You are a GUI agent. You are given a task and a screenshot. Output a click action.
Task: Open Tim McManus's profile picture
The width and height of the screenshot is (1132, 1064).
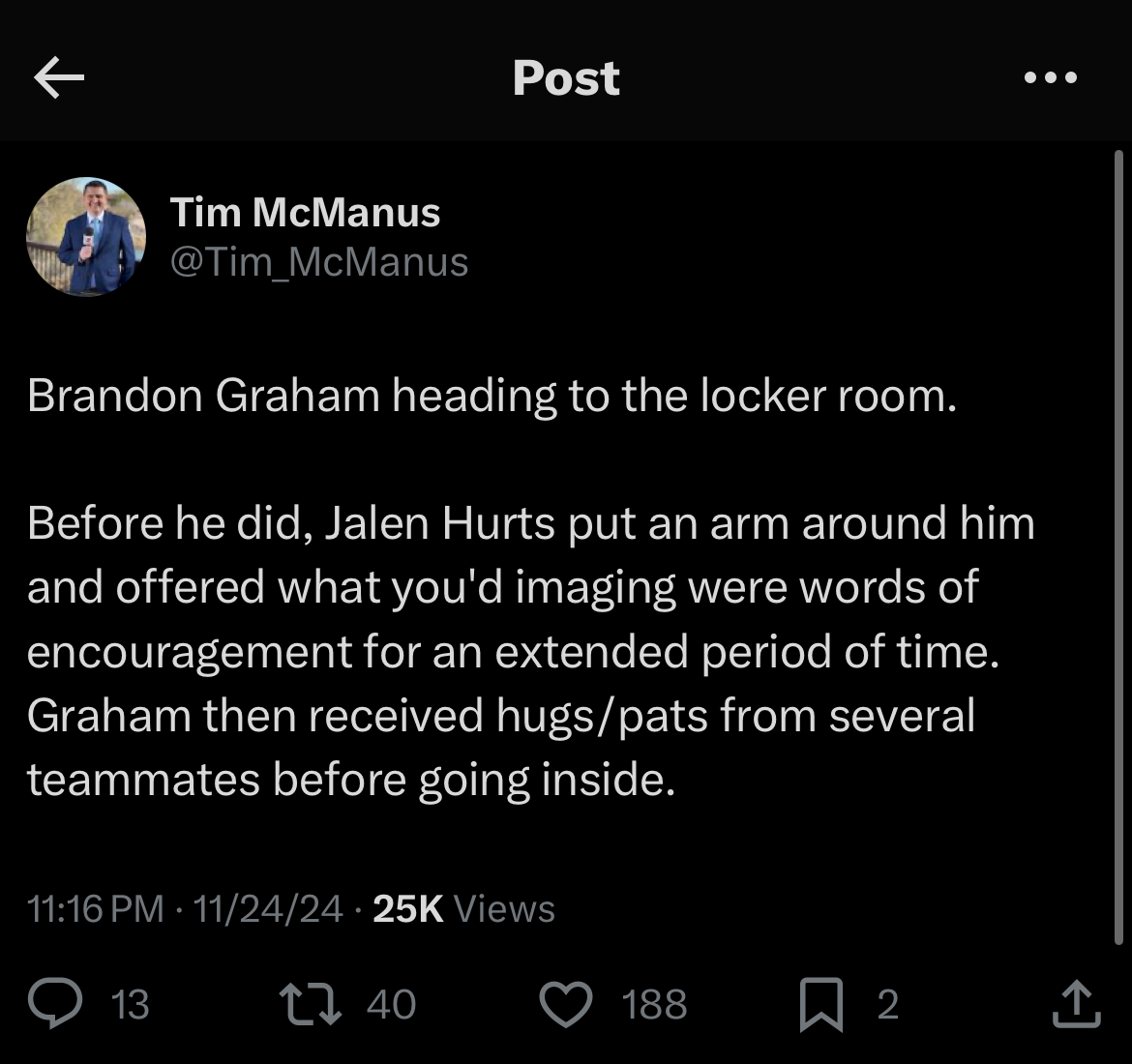pyautogui.click(x=86, y=236)
